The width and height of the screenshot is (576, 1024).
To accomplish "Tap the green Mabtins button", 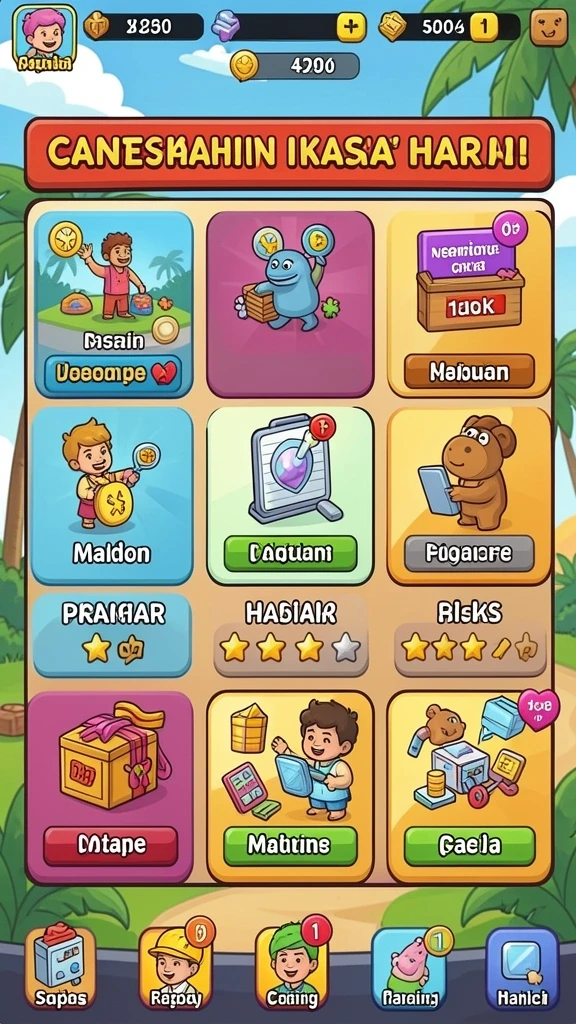I will pos(291,846).
